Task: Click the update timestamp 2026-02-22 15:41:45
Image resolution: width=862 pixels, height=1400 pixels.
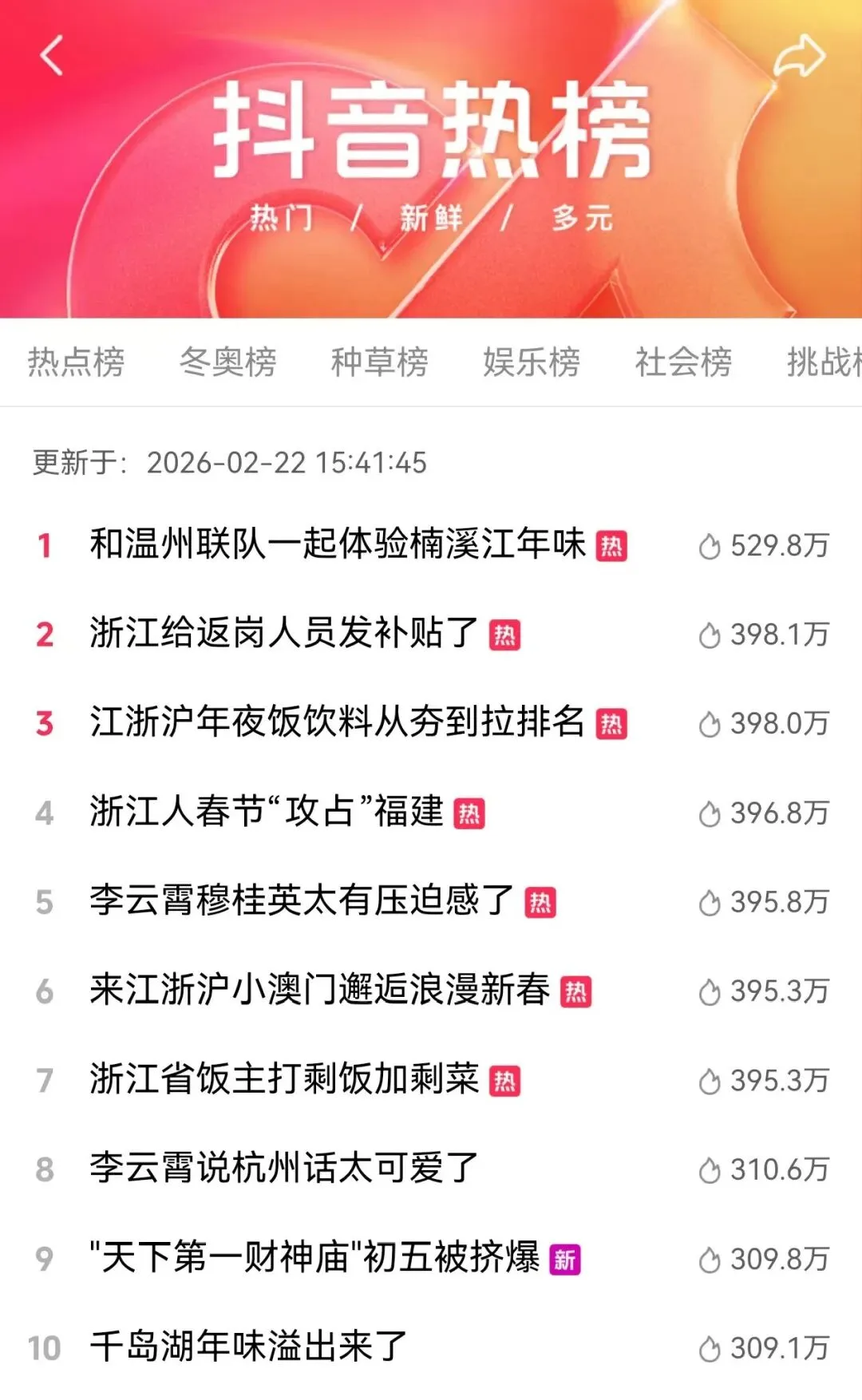Action: (x=287, y=464)
